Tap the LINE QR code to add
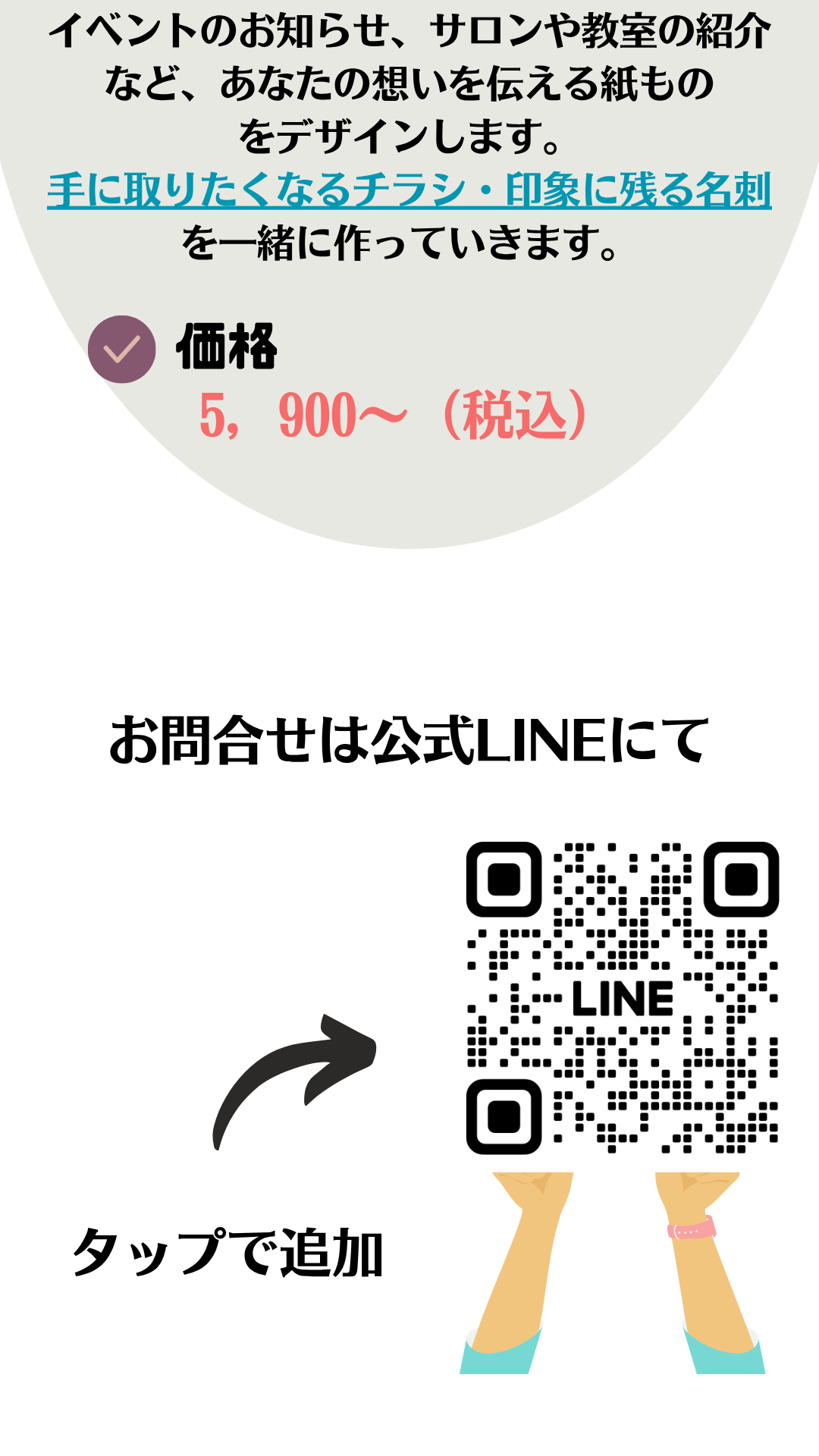 (x=622, y=998)
